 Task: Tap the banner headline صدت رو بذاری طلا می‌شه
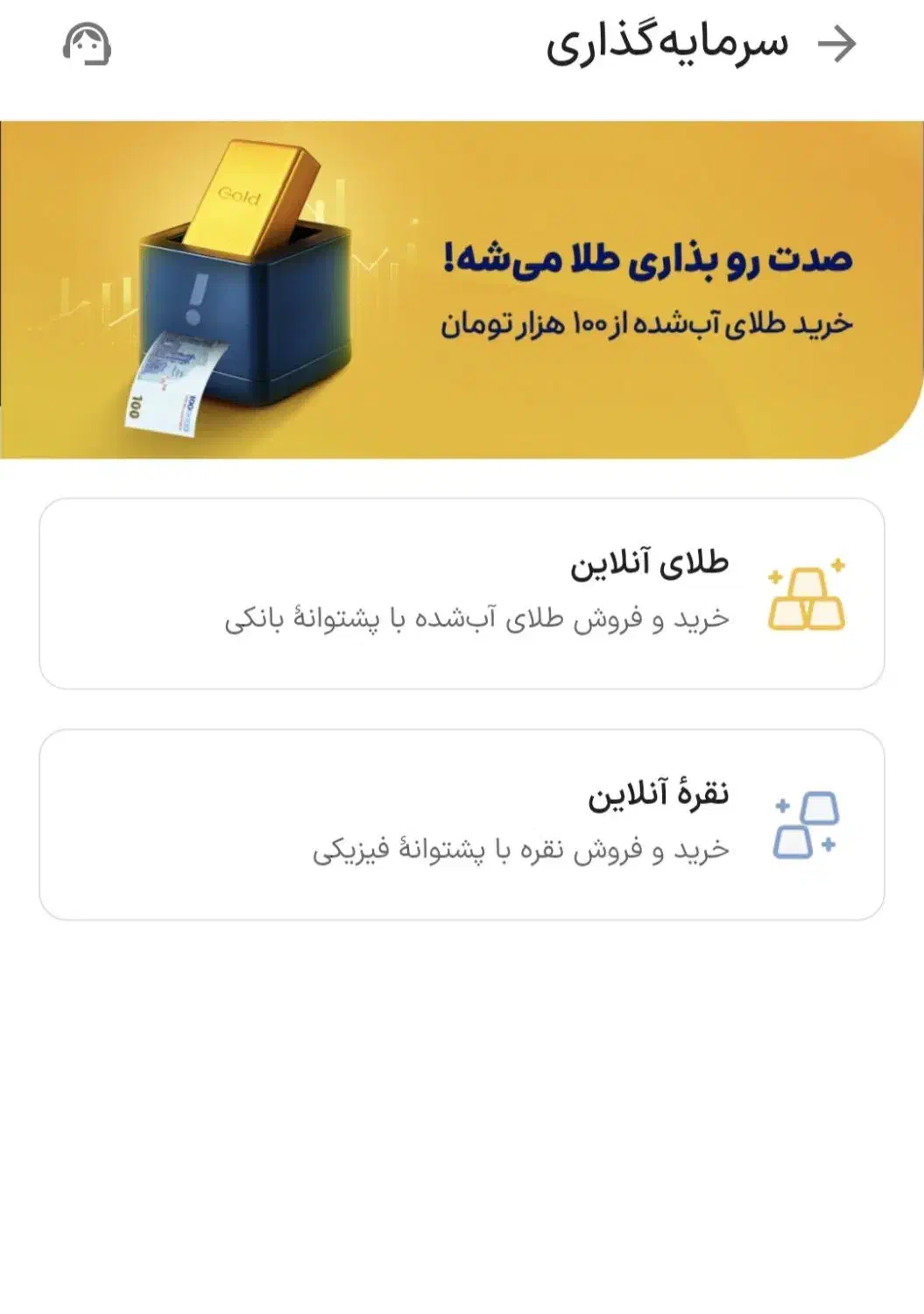(644, 257)
